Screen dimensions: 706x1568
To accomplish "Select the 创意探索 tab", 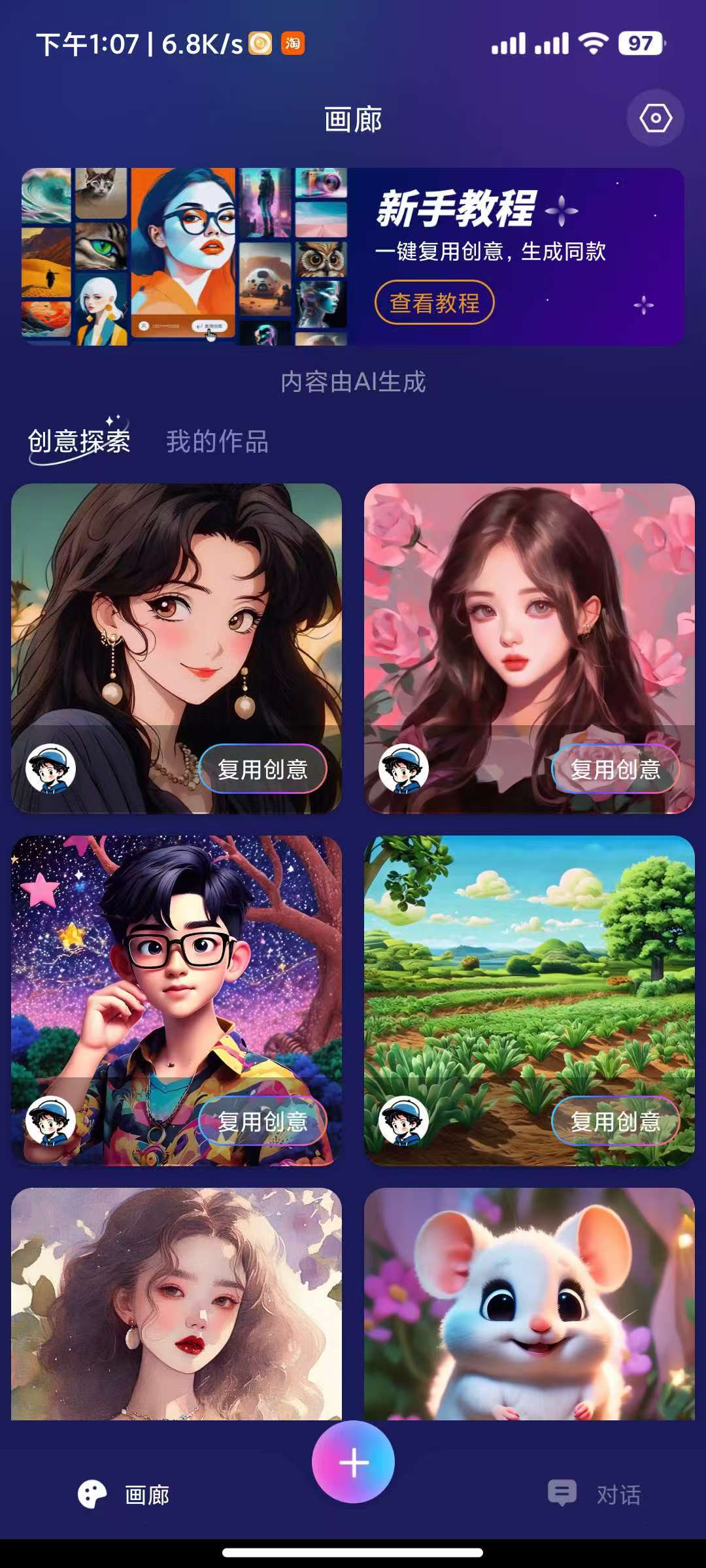I will tap(79, 442).
